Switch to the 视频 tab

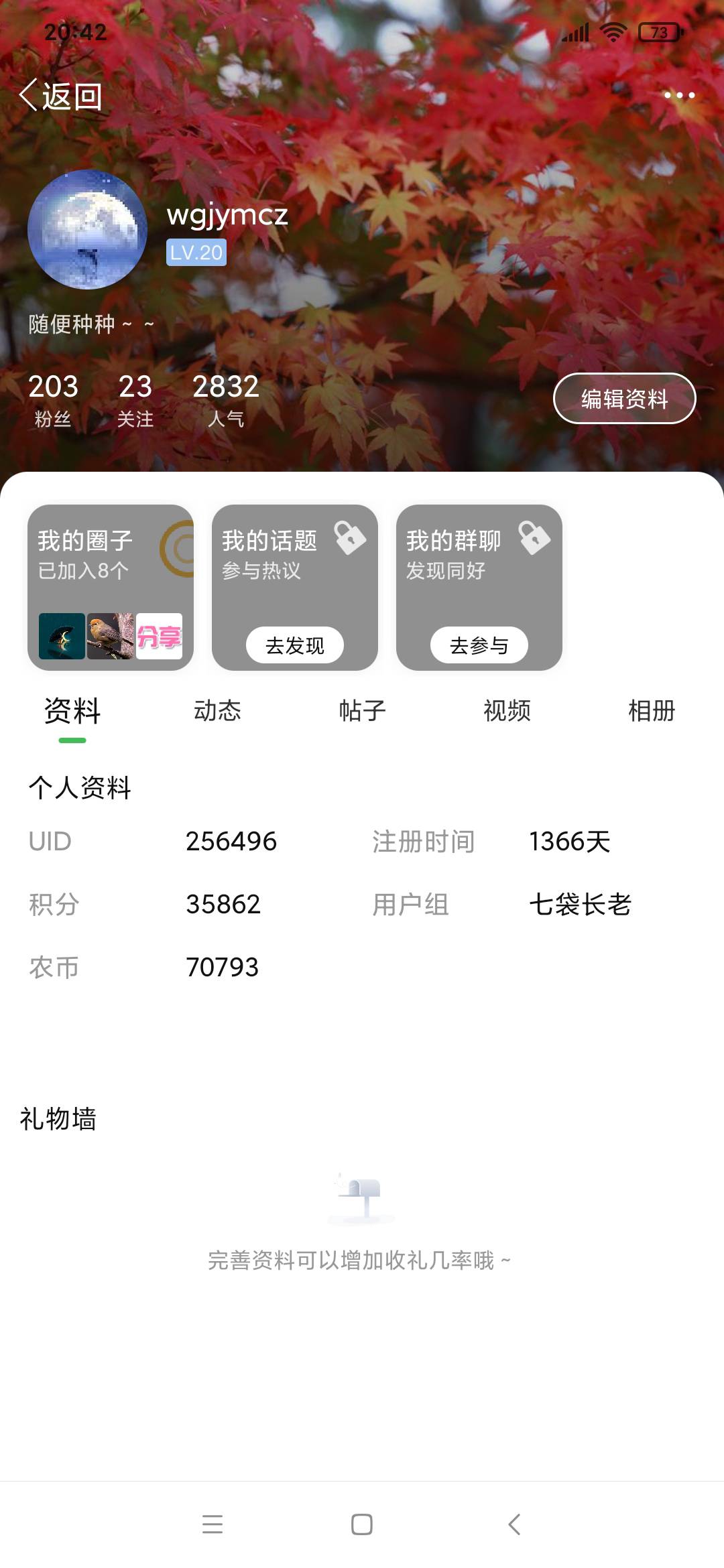[x=507, y=710]
